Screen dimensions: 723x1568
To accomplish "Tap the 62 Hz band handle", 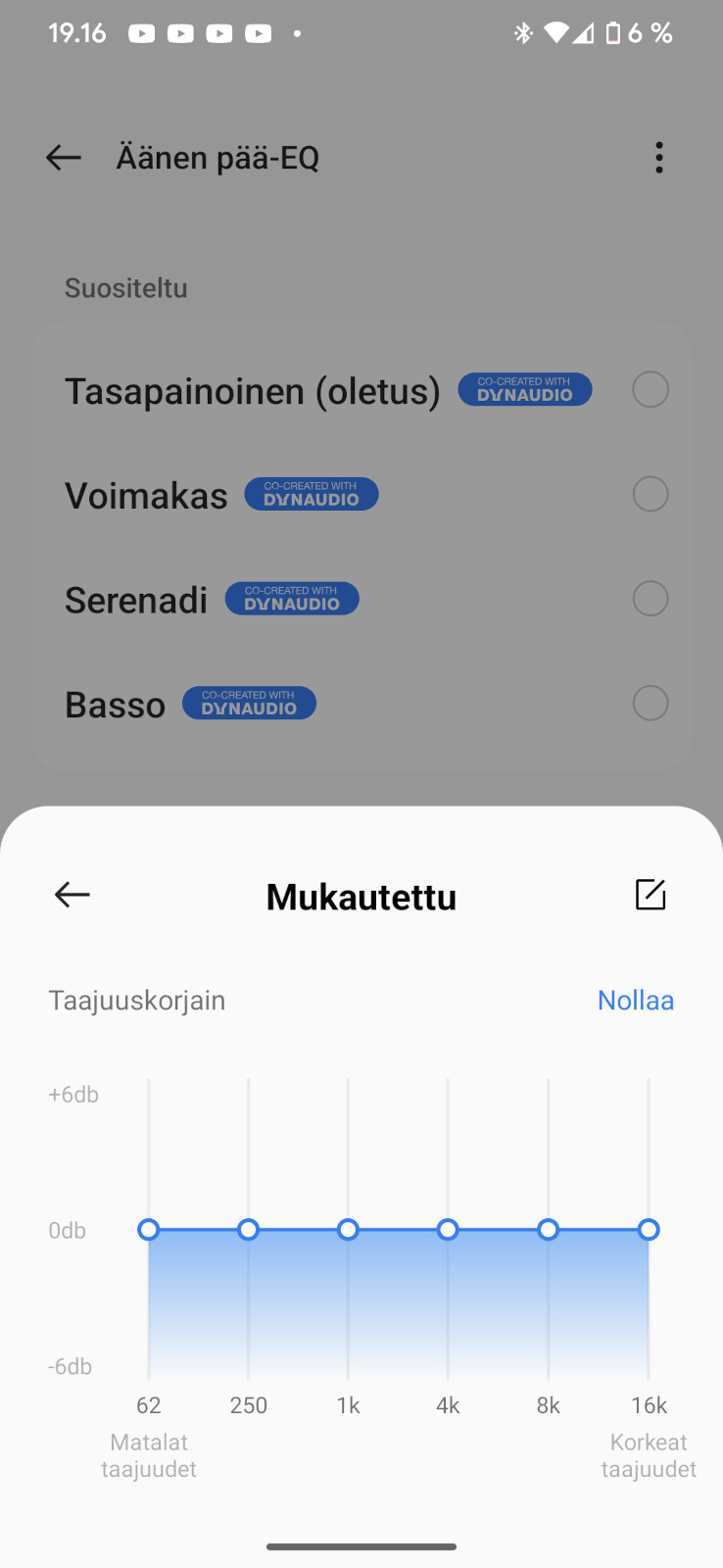I will pyautogui.click(x=149, y=1230).
